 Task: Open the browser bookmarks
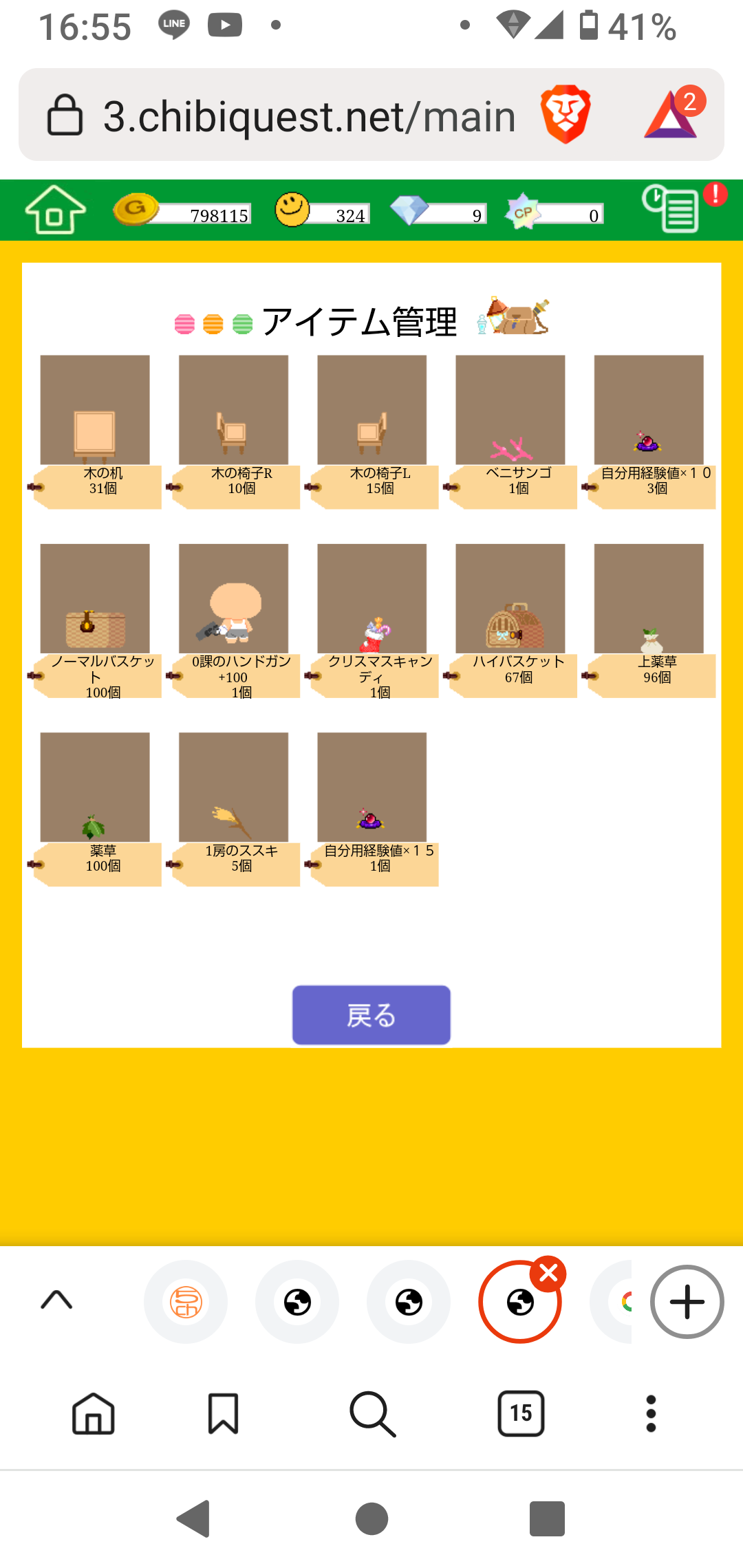click(x=223, y=1413)
